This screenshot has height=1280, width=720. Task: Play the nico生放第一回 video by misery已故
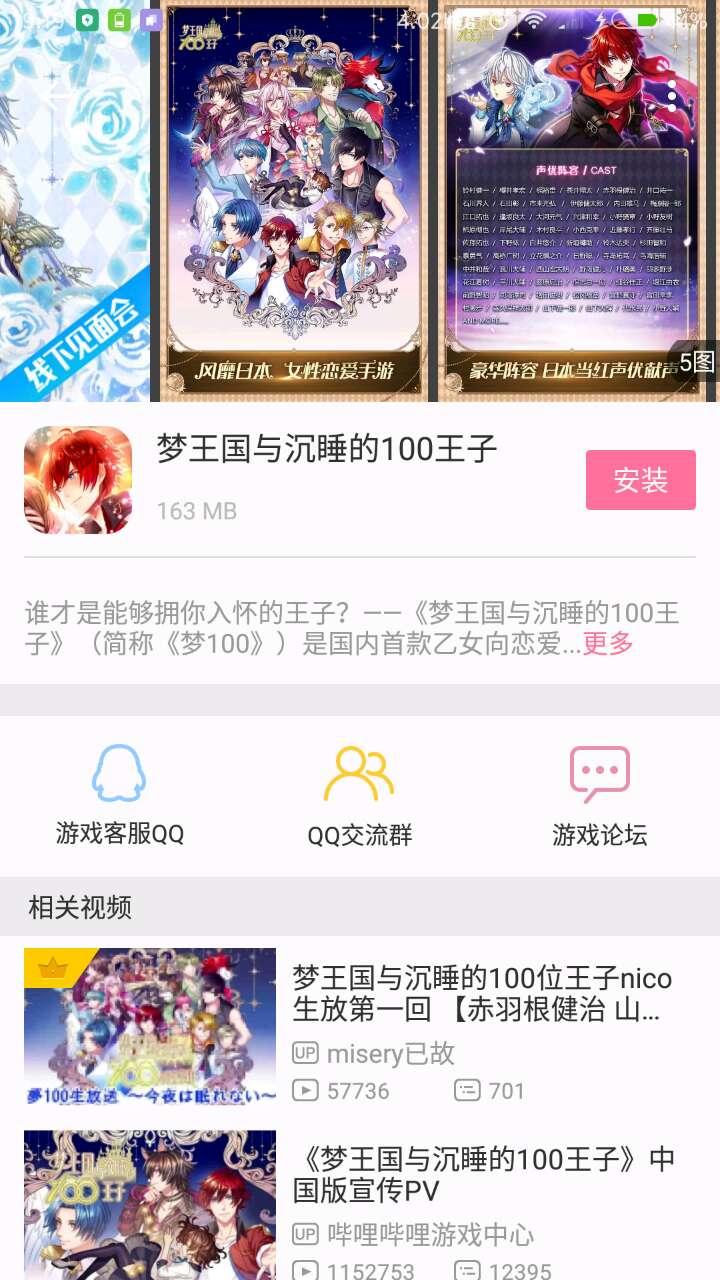pyautogui.click(x=150, y=1027)
